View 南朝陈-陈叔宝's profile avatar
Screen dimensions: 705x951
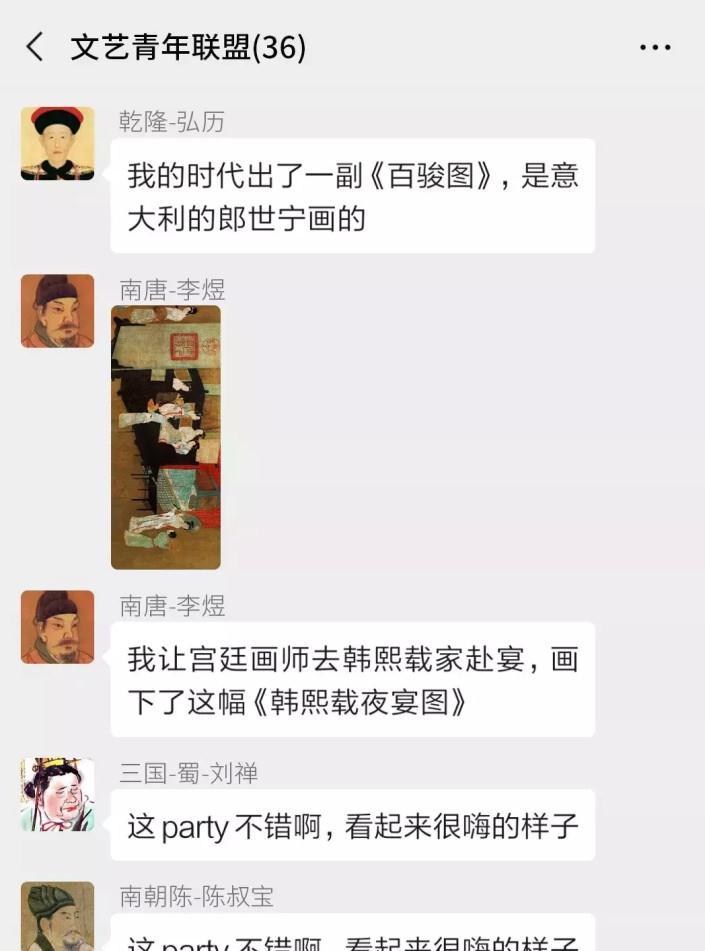point(57,915)
